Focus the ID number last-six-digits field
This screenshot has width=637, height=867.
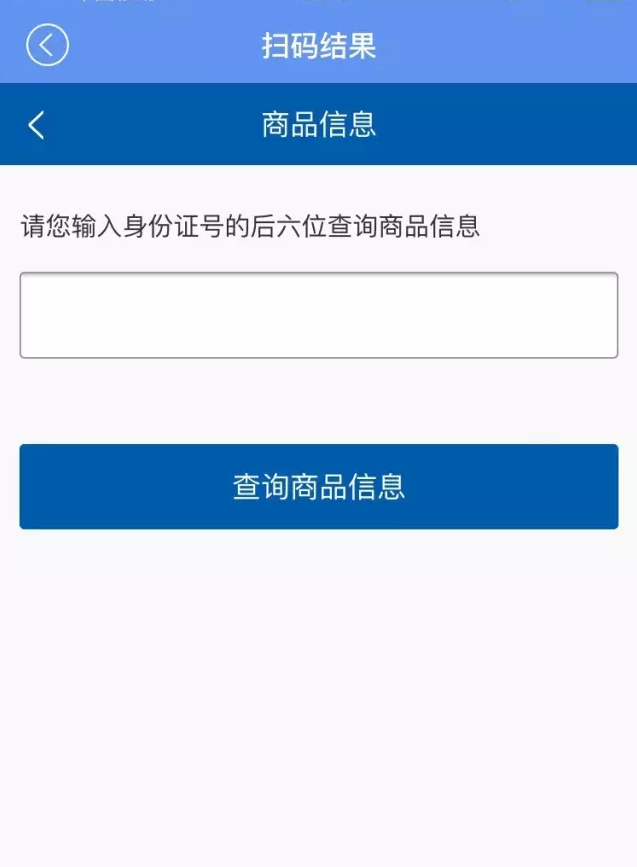point(318,315)
